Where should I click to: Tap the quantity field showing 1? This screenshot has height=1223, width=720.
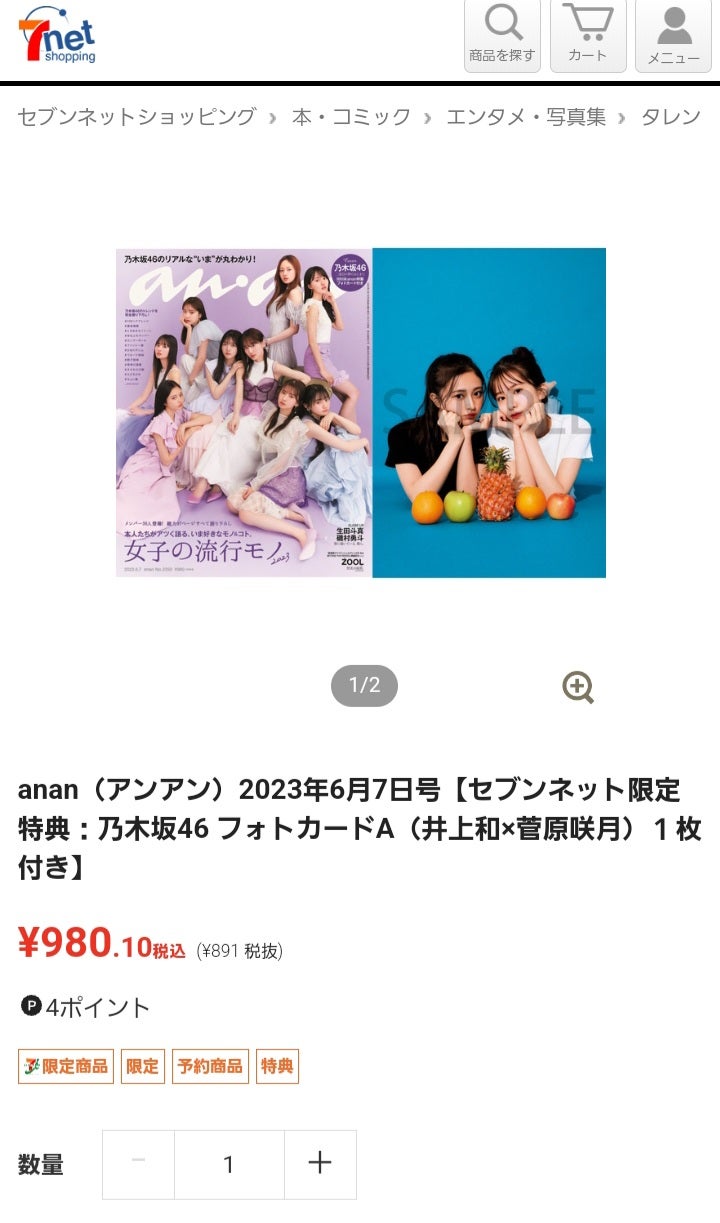coord(229,1164)
